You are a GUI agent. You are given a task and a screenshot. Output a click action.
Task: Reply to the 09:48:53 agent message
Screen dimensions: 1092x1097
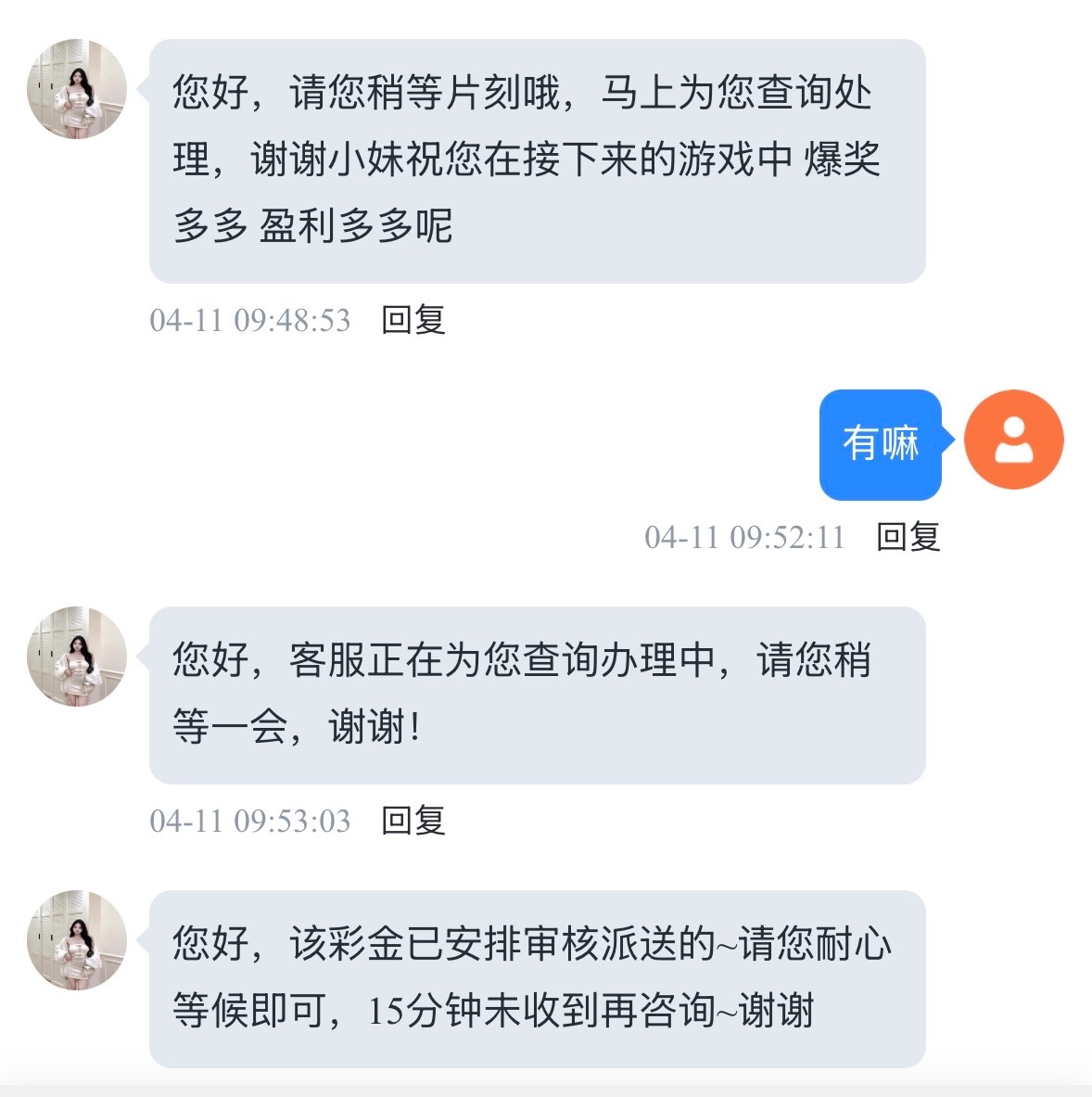pyautogui.click(x=413, y=320)
